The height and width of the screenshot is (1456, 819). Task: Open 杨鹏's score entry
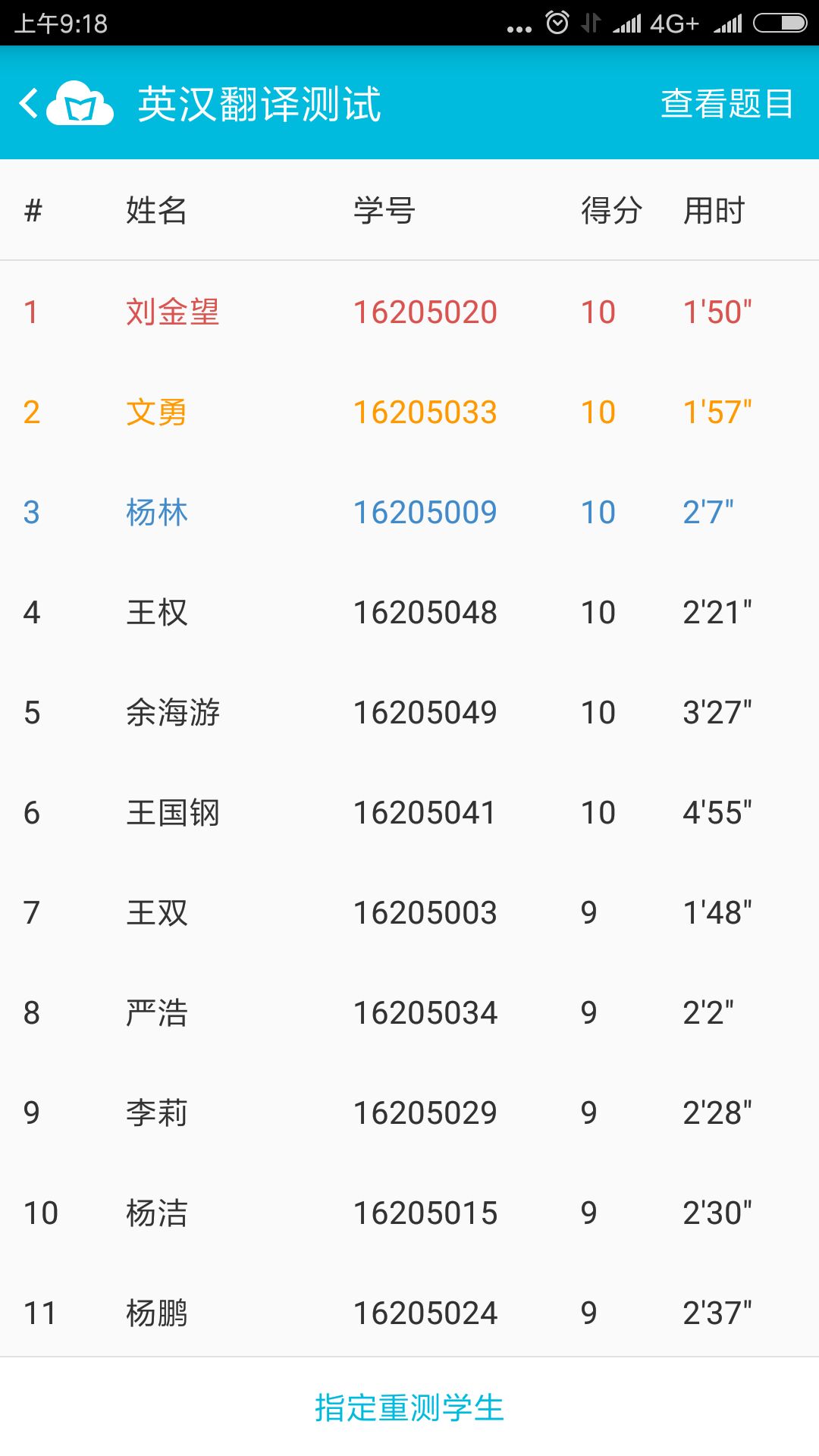coord(409,1313)
